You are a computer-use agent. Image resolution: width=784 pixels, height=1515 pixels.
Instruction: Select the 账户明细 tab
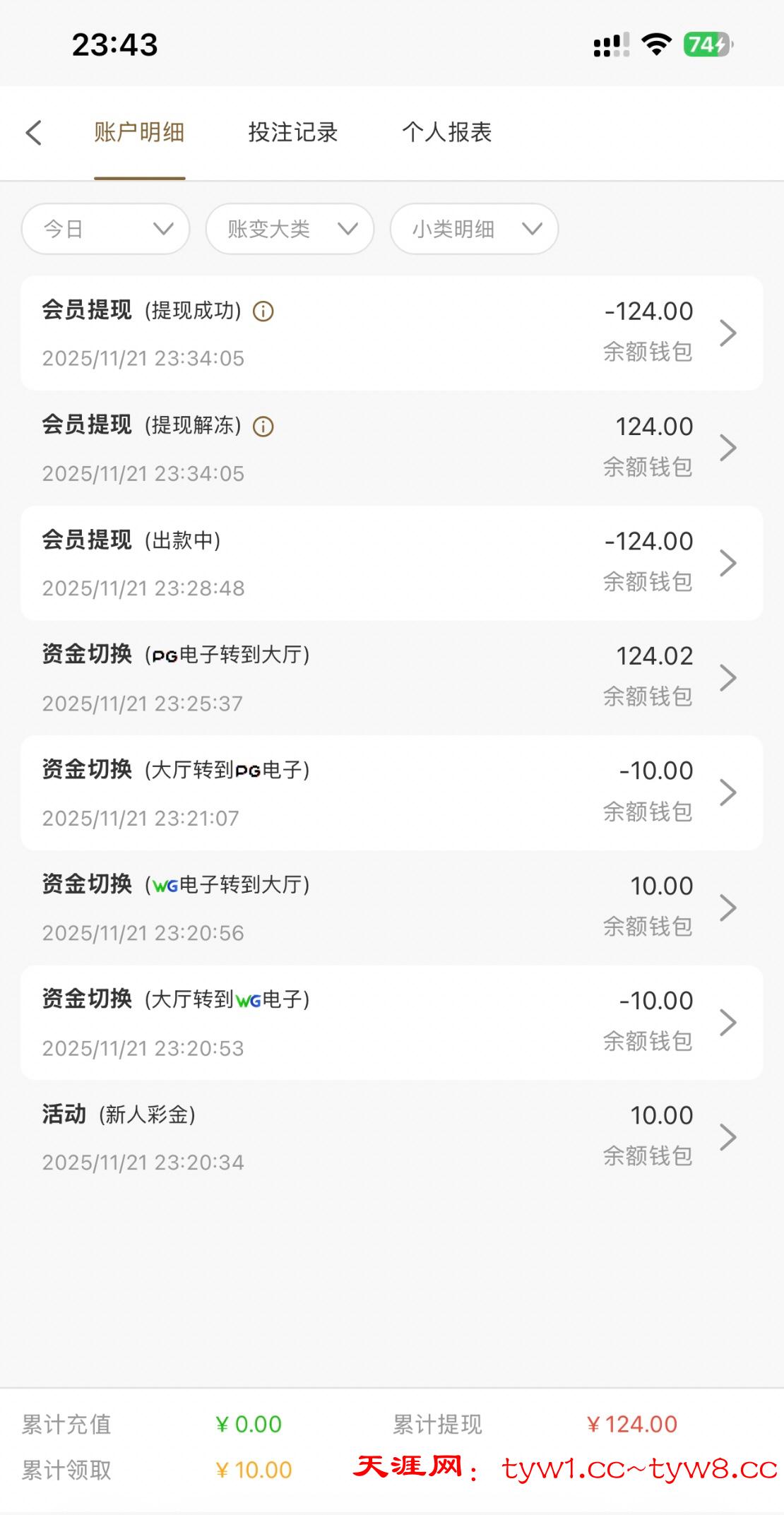[139, 133]
